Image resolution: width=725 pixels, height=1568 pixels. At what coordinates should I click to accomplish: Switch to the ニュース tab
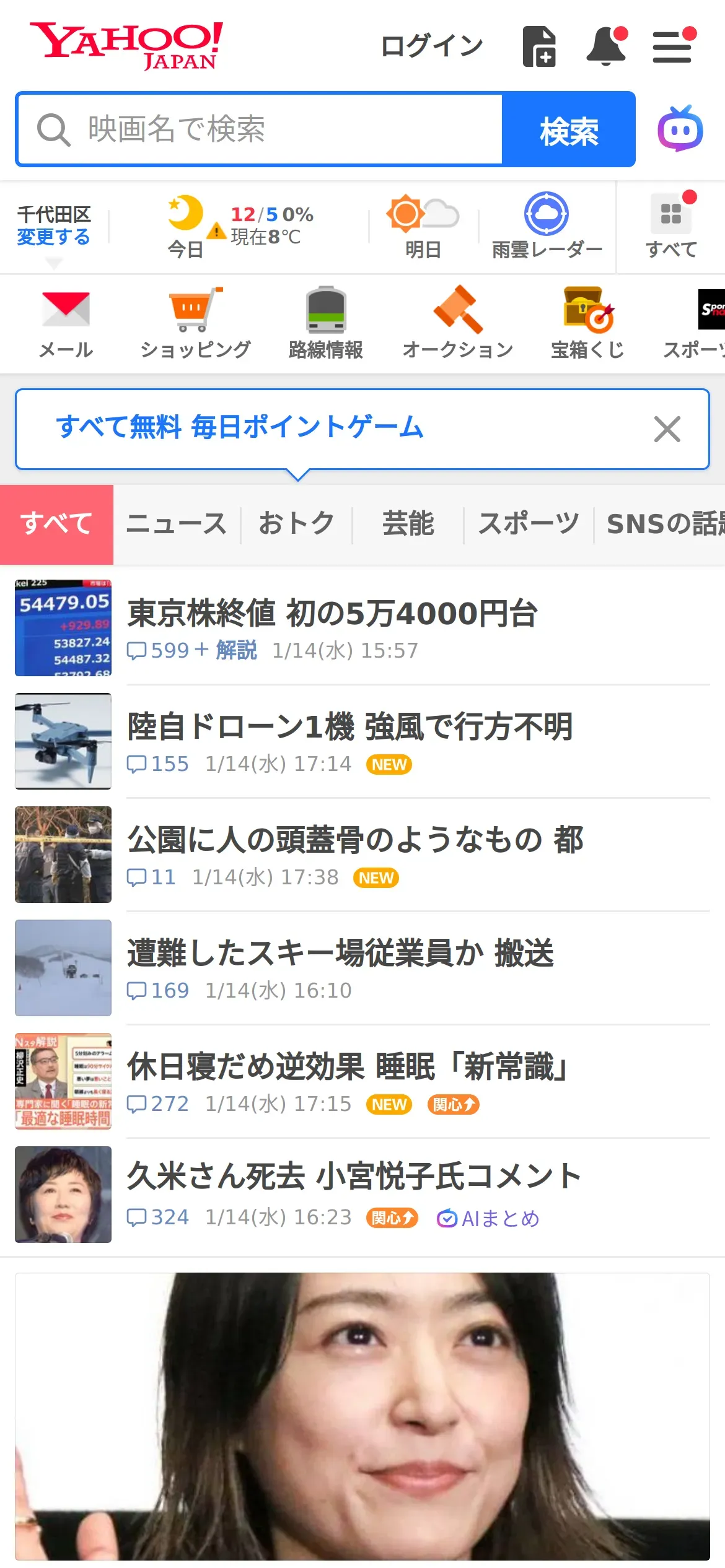click(177, 524)
